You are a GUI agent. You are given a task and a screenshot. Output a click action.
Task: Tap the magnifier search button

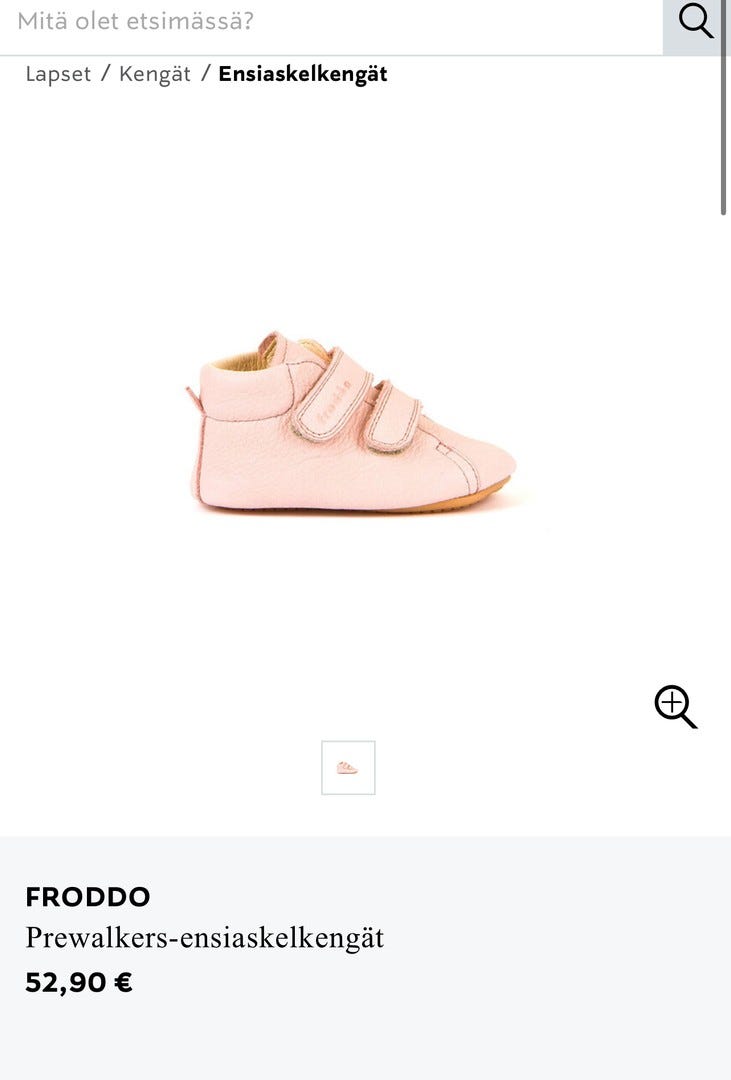point(695,22)
